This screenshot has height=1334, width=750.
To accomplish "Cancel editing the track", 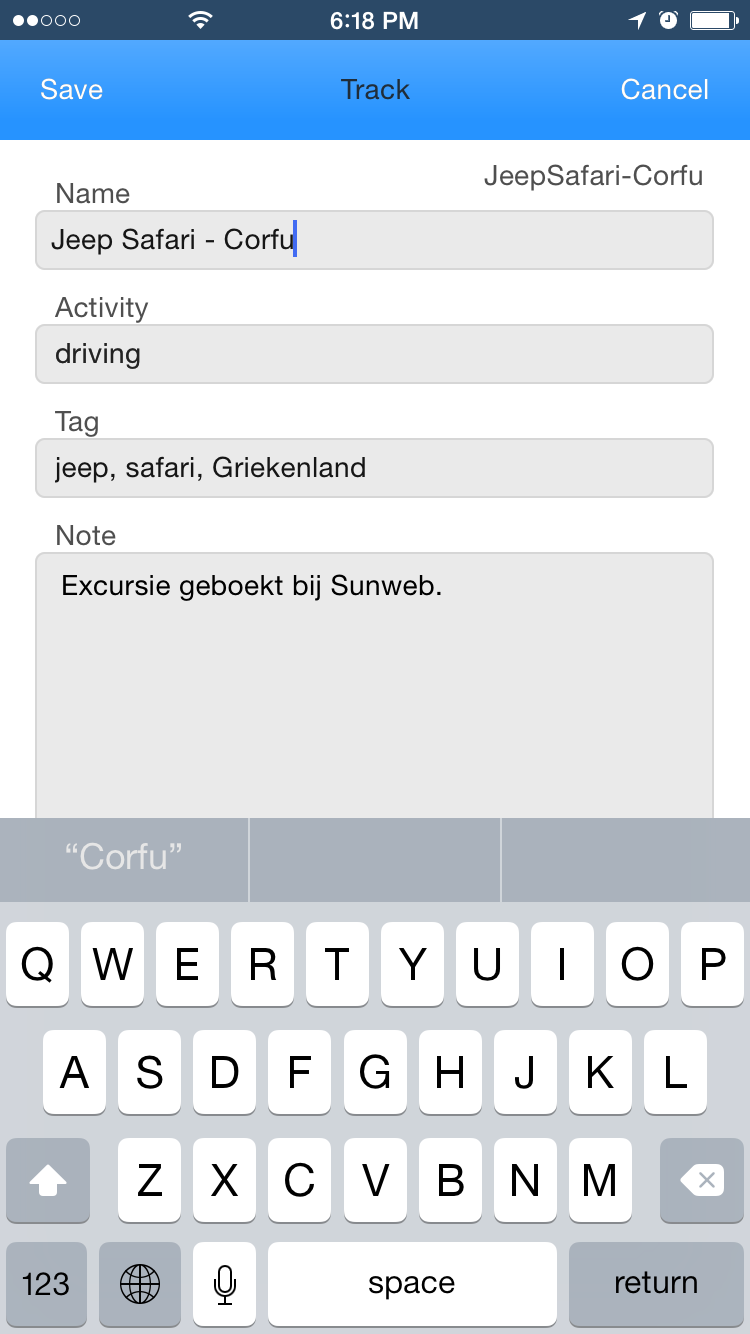I will (664, 90).
